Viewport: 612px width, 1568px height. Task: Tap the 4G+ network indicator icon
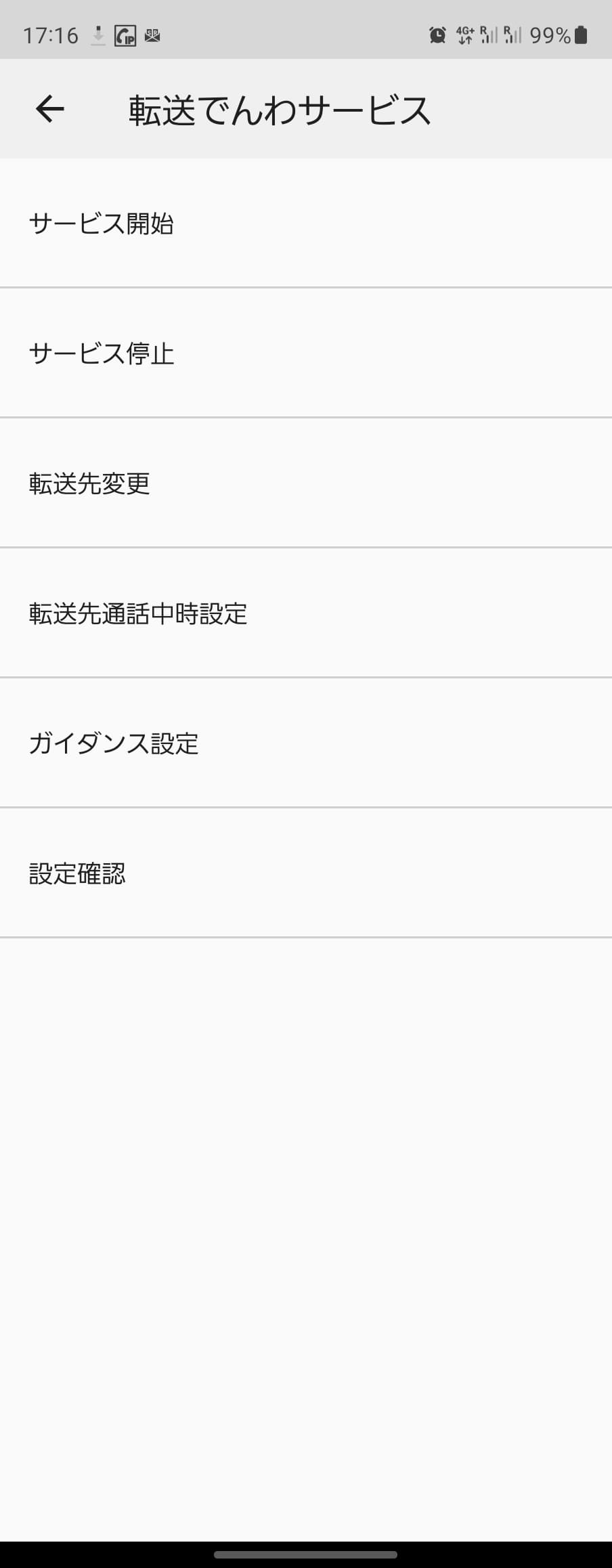tap(464, 35)
